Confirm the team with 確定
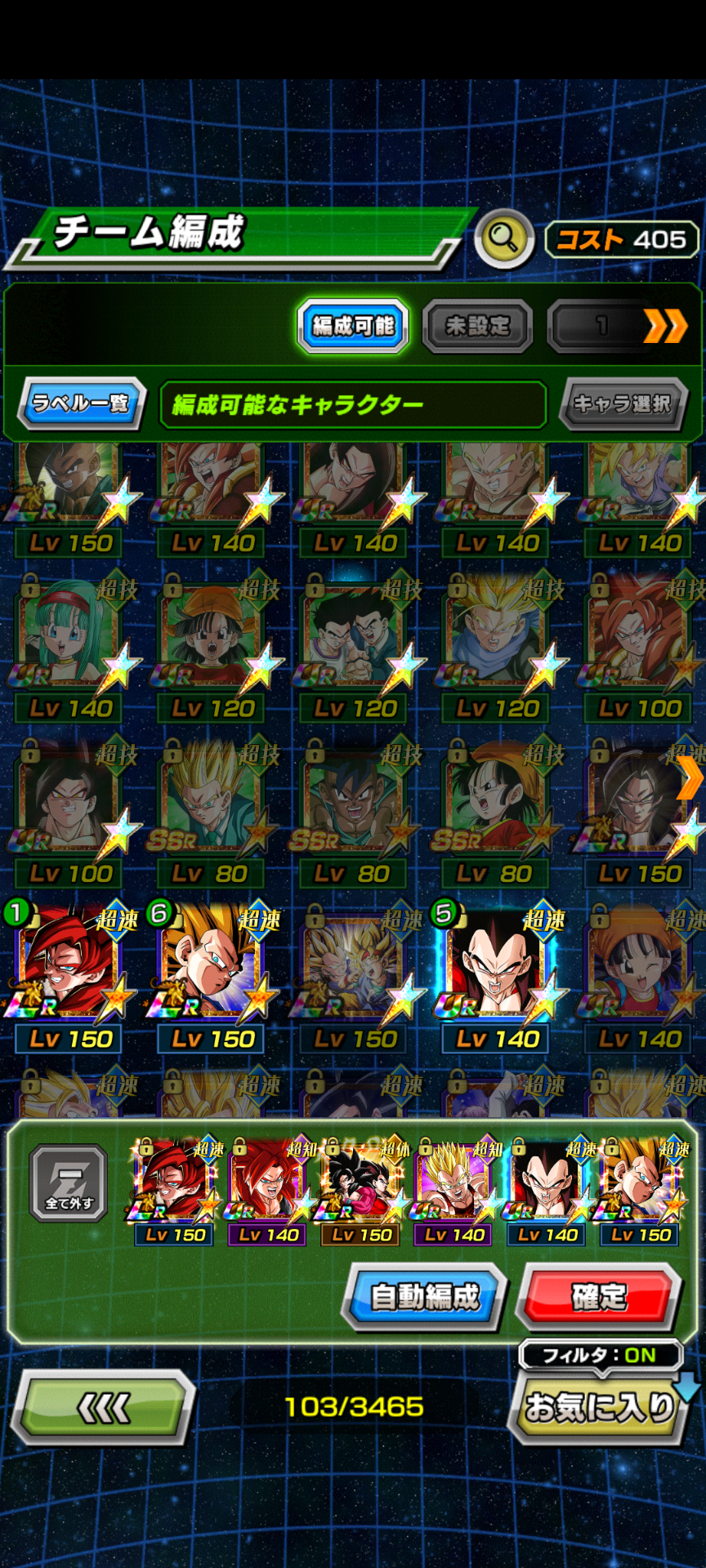706x1568 pixels. (x=600, y=1296)
